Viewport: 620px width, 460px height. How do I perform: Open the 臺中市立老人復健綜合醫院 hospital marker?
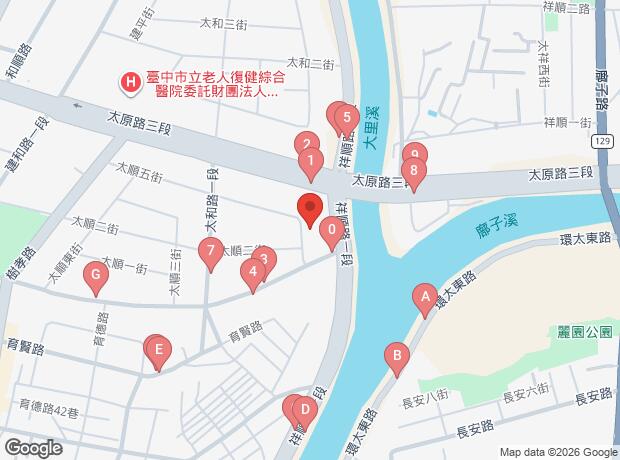pos(129,83)
